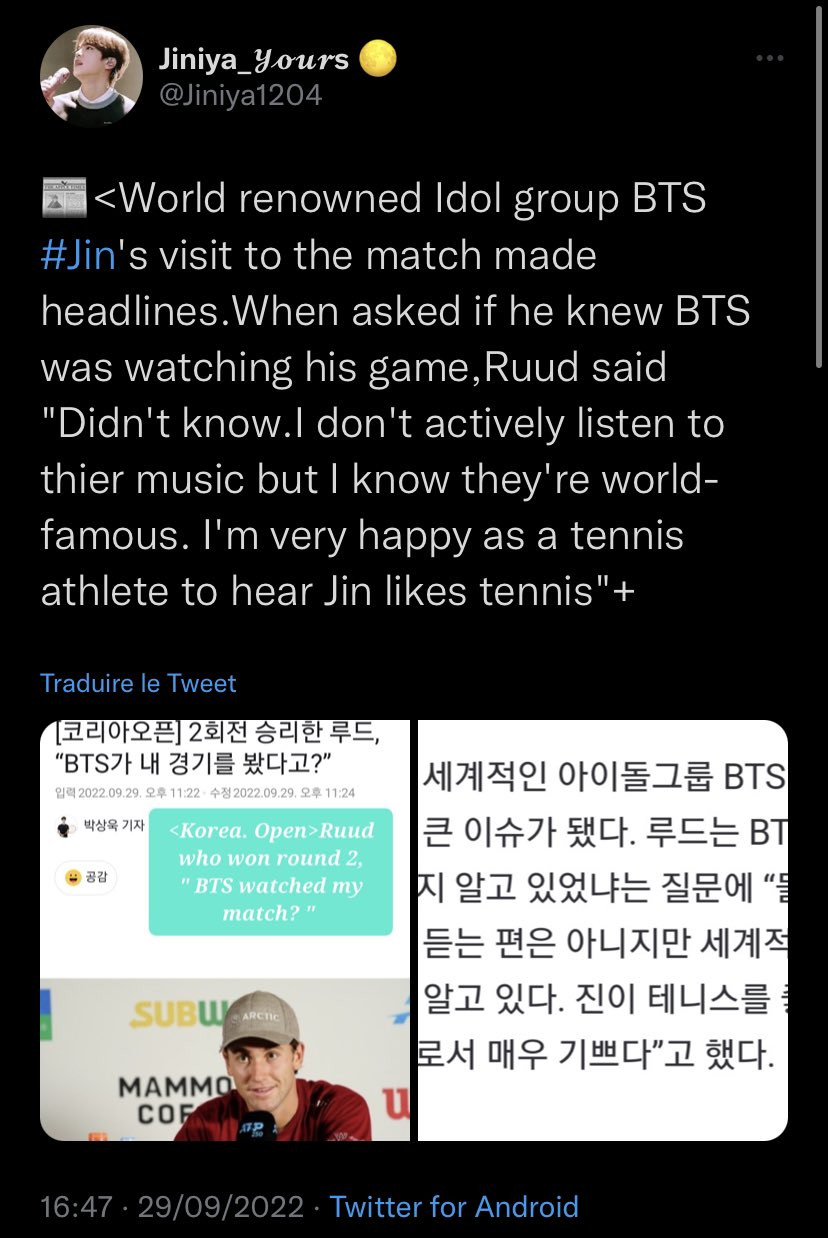Open the tweet's overflow menu
The height and width of the screenshot is (1238, 828).
[x=769, y=59]
